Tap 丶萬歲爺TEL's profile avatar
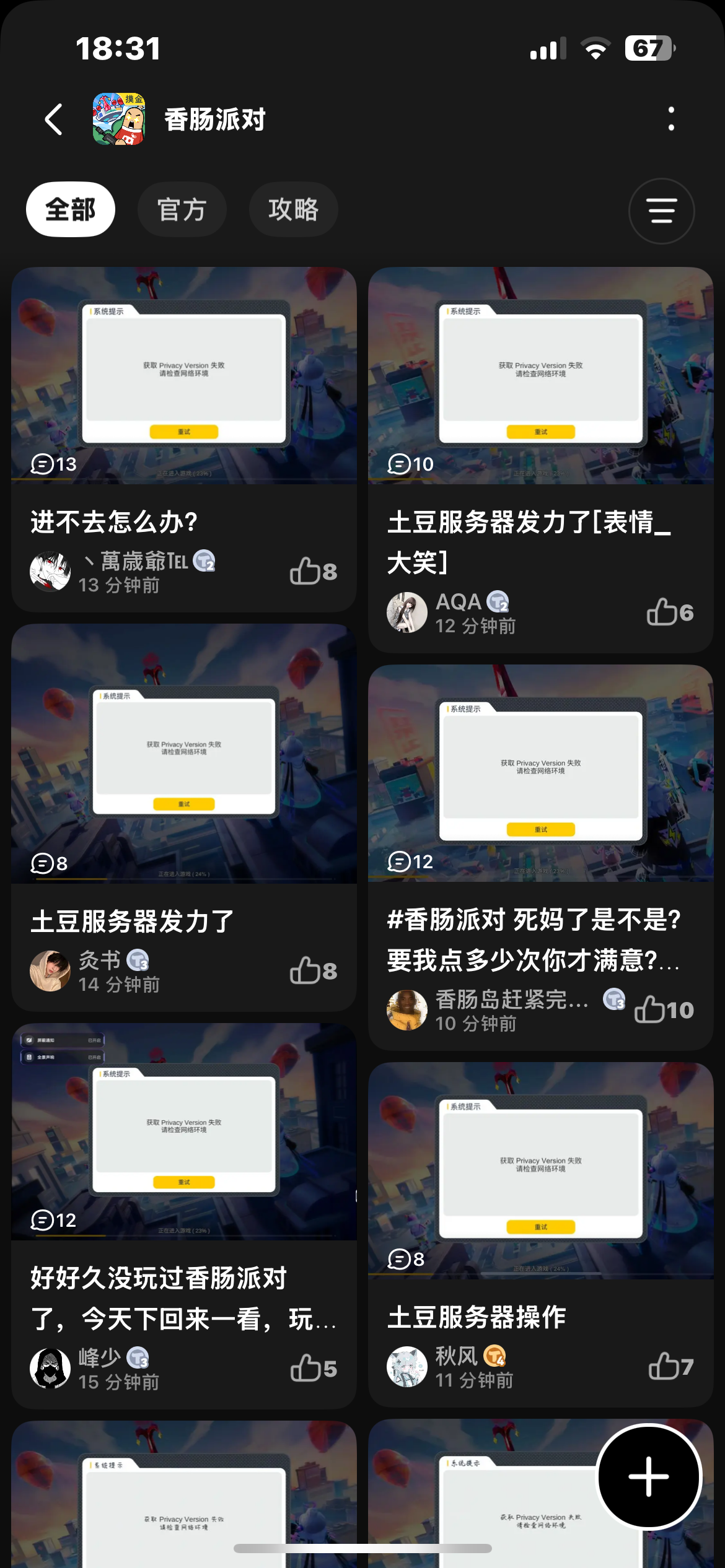Image resolution: width=725 pixels, height=1568 pixels. click(50, 570)
